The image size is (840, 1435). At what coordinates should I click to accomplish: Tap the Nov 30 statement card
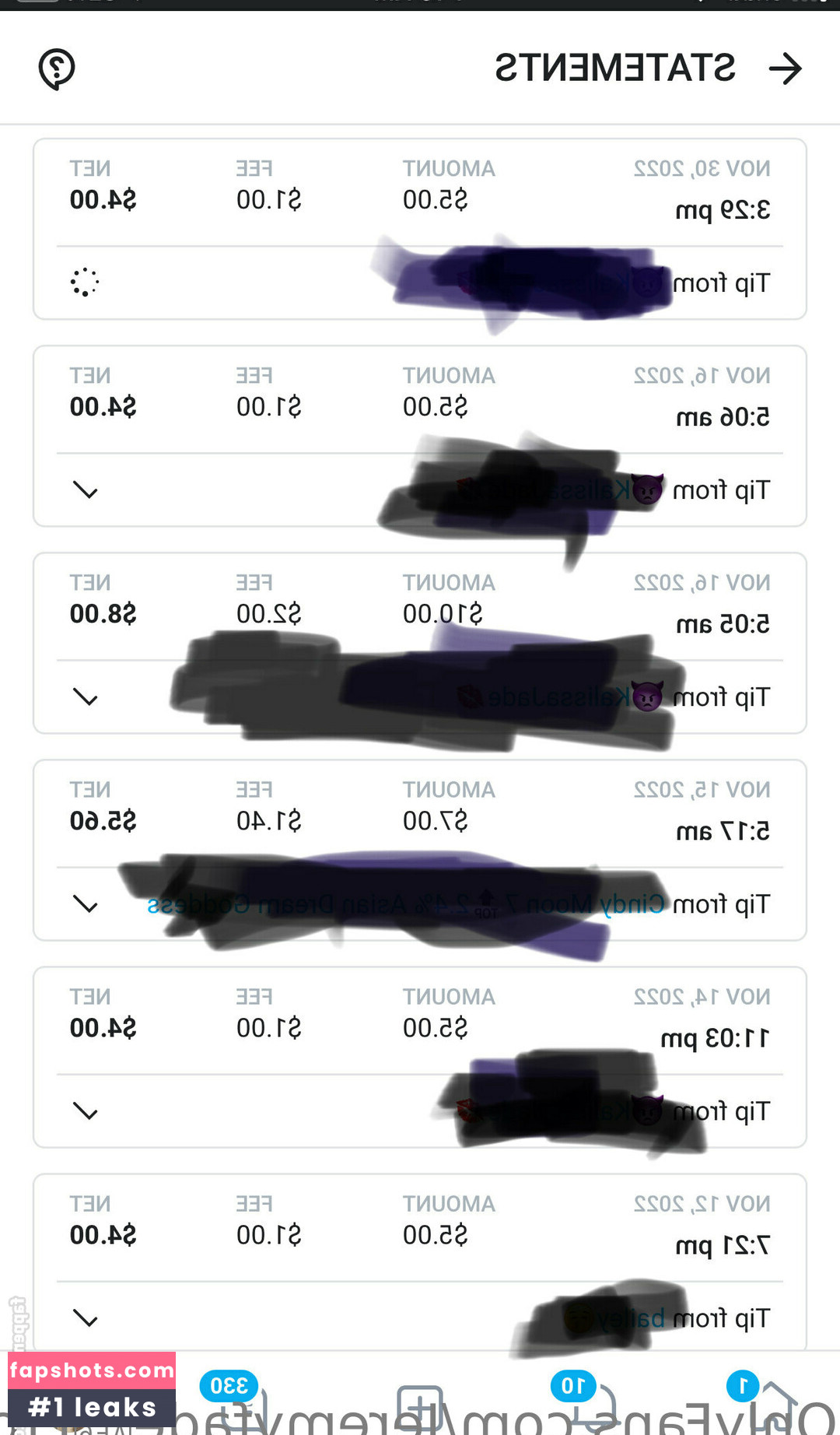(420, 226)
